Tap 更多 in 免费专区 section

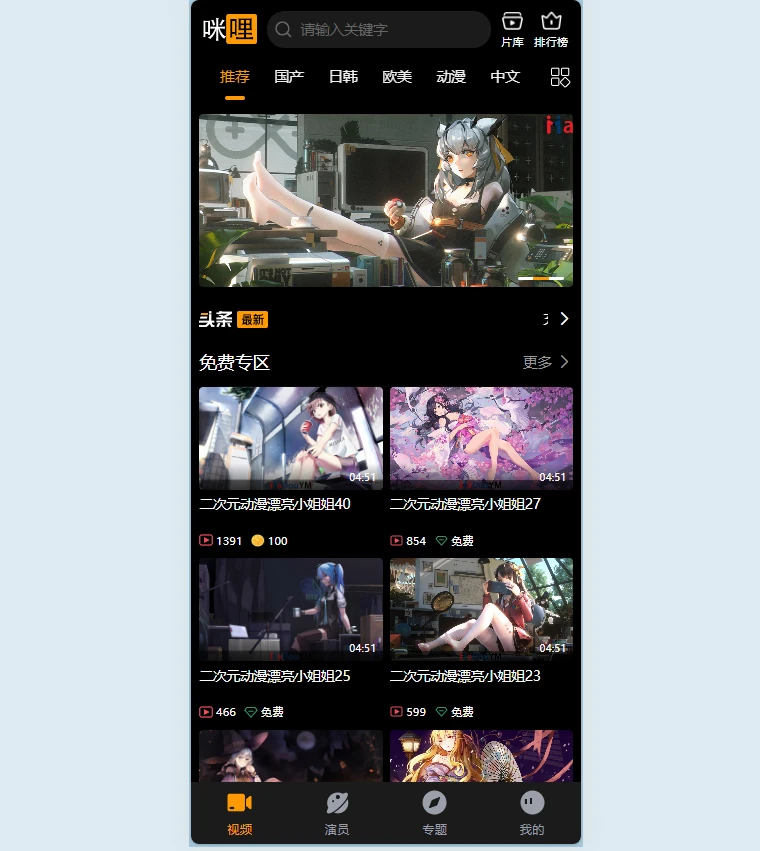(545, 362)
